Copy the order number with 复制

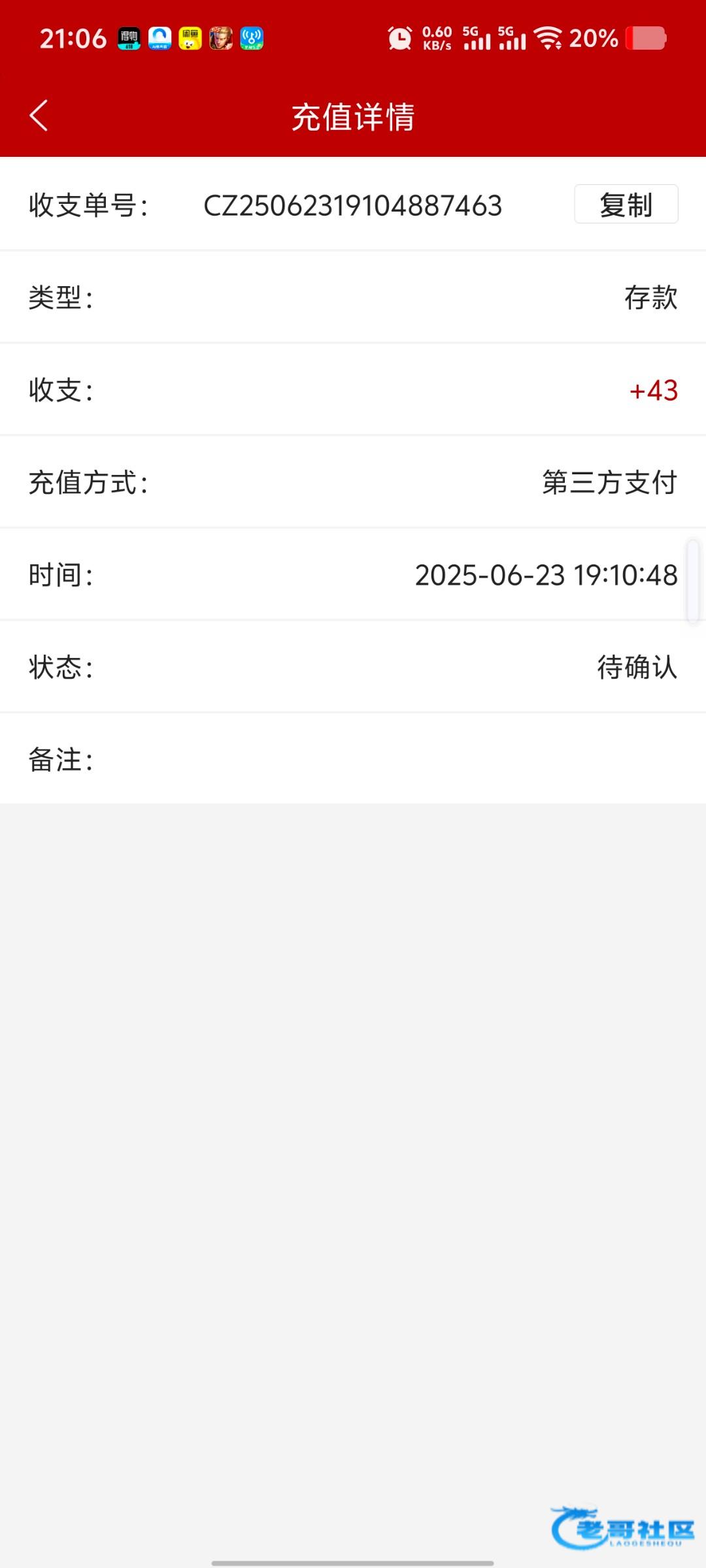pos(626,204)
